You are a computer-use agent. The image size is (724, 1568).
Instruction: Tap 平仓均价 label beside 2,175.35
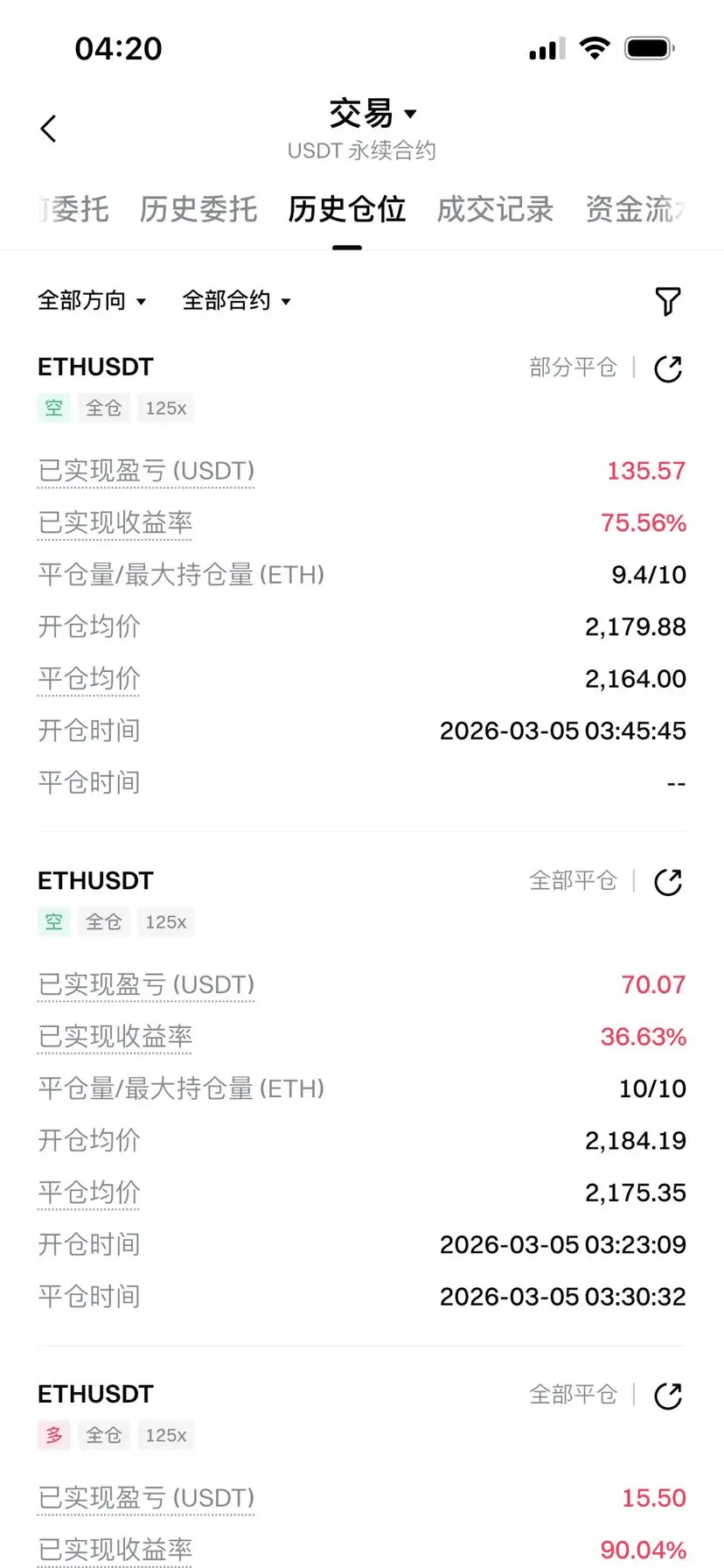click(89, 1193)
